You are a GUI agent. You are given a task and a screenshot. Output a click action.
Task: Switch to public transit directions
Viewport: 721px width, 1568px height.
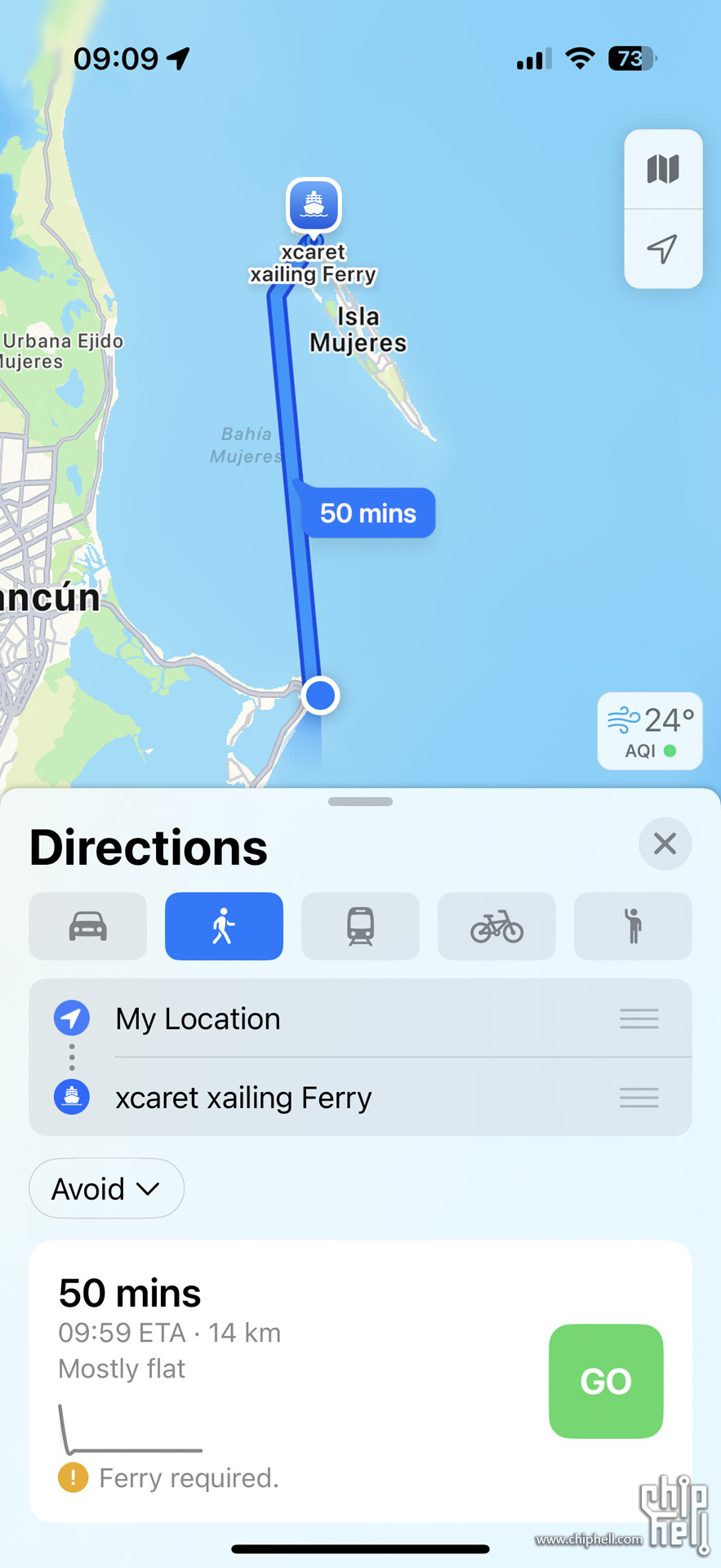(x=360, y=926)
